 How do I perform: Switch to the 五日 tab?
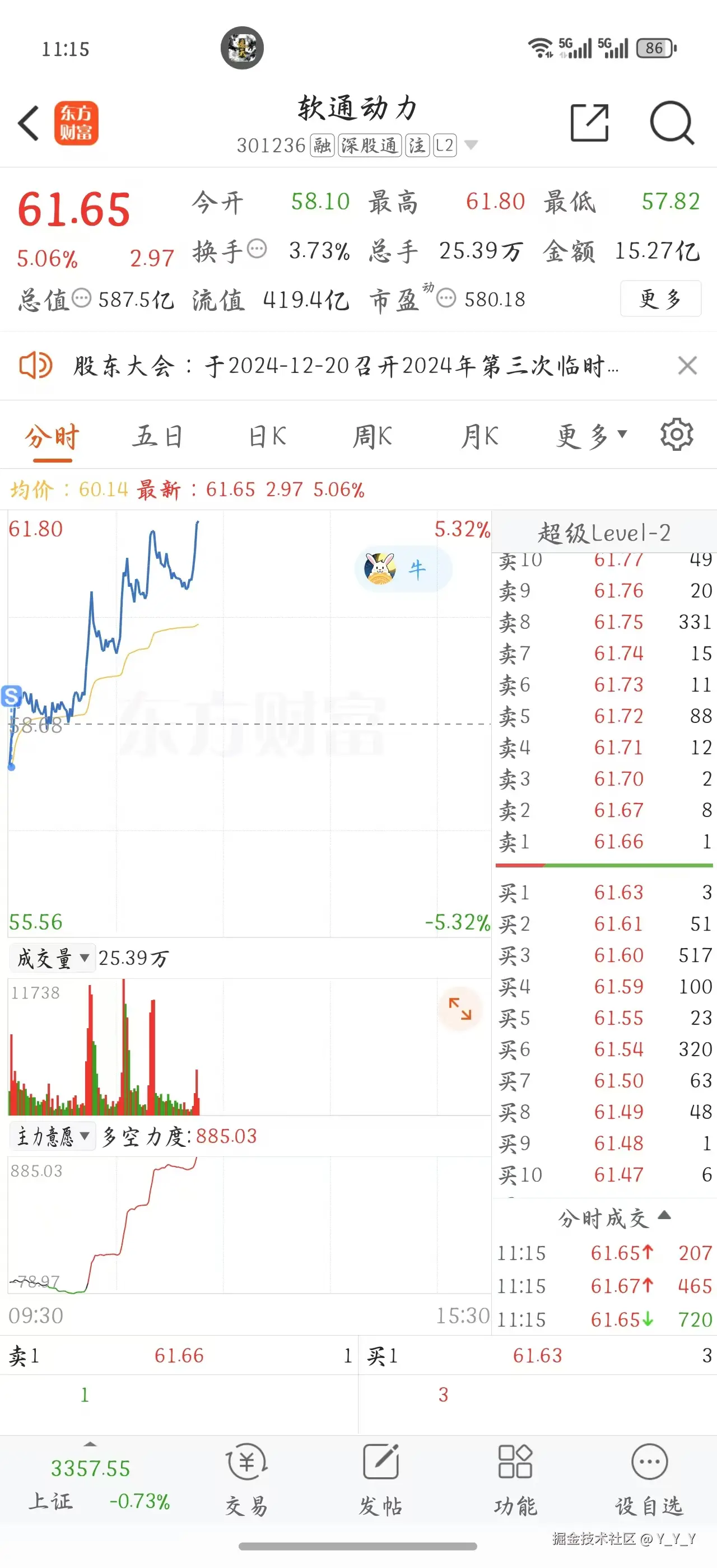pyautogui.click(x=159, y=435)
